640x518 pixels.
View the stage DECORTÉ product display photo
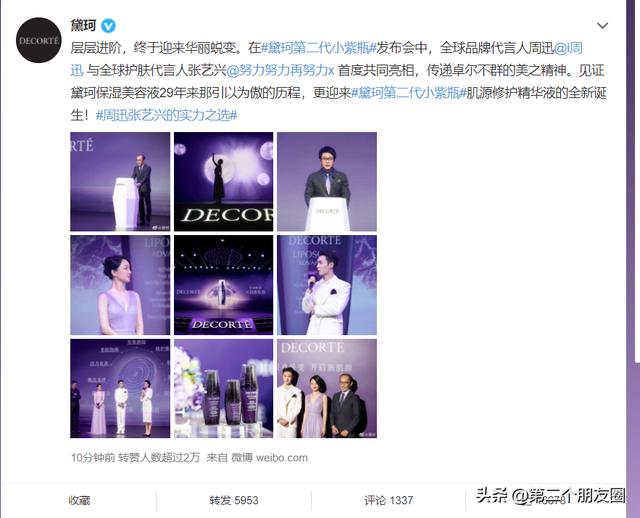coord(223,285)
